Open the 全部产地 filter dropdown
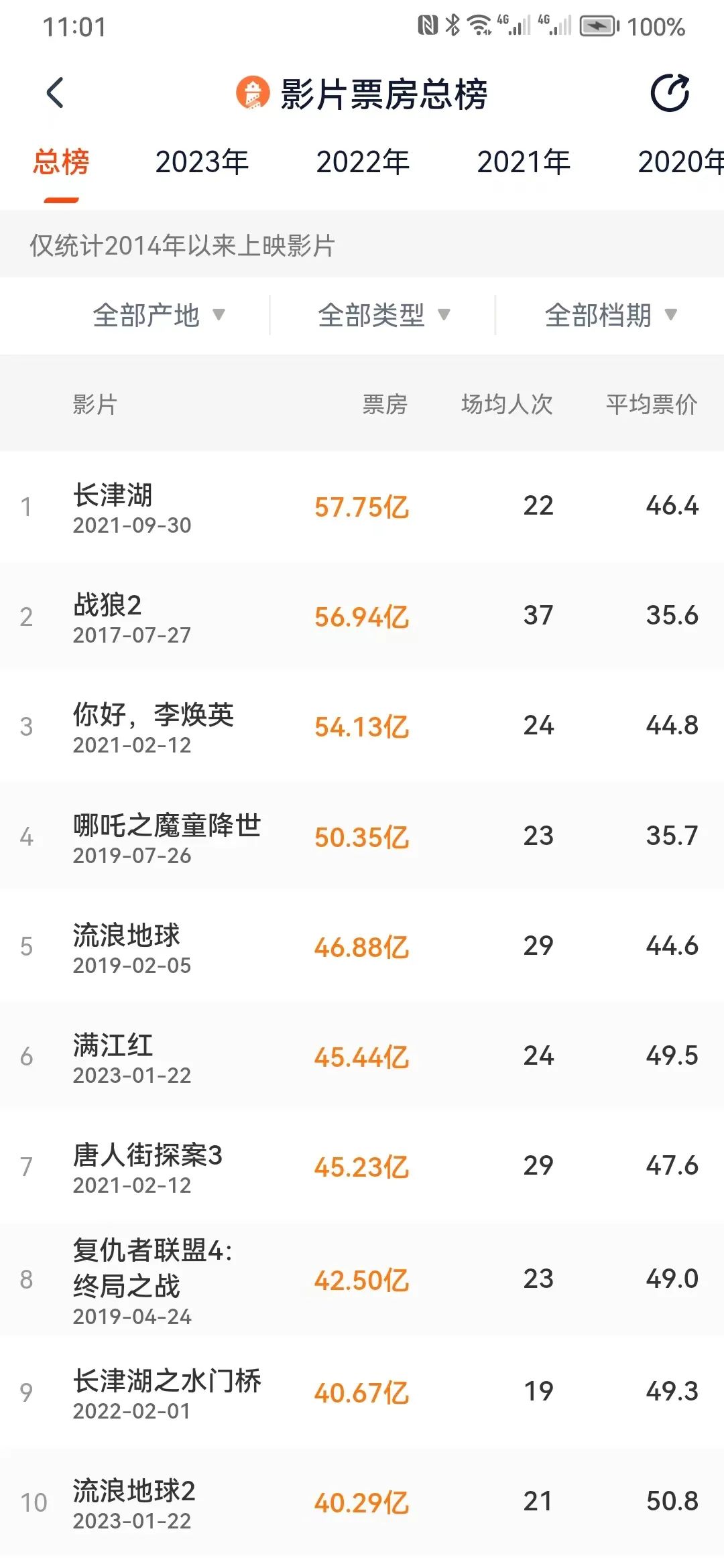 pos(159,316)
